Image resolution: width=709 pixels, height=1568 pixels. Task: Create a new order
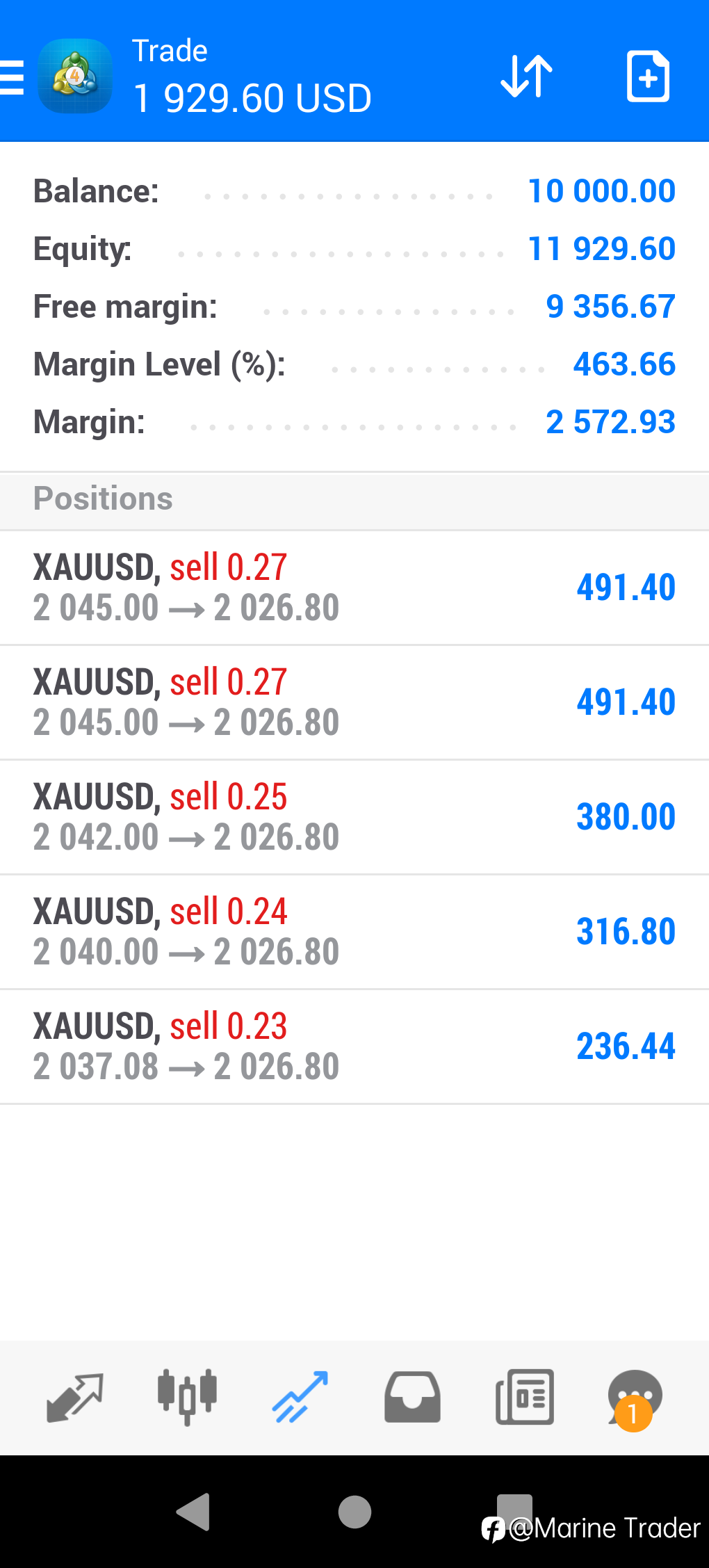click(648, 76)
